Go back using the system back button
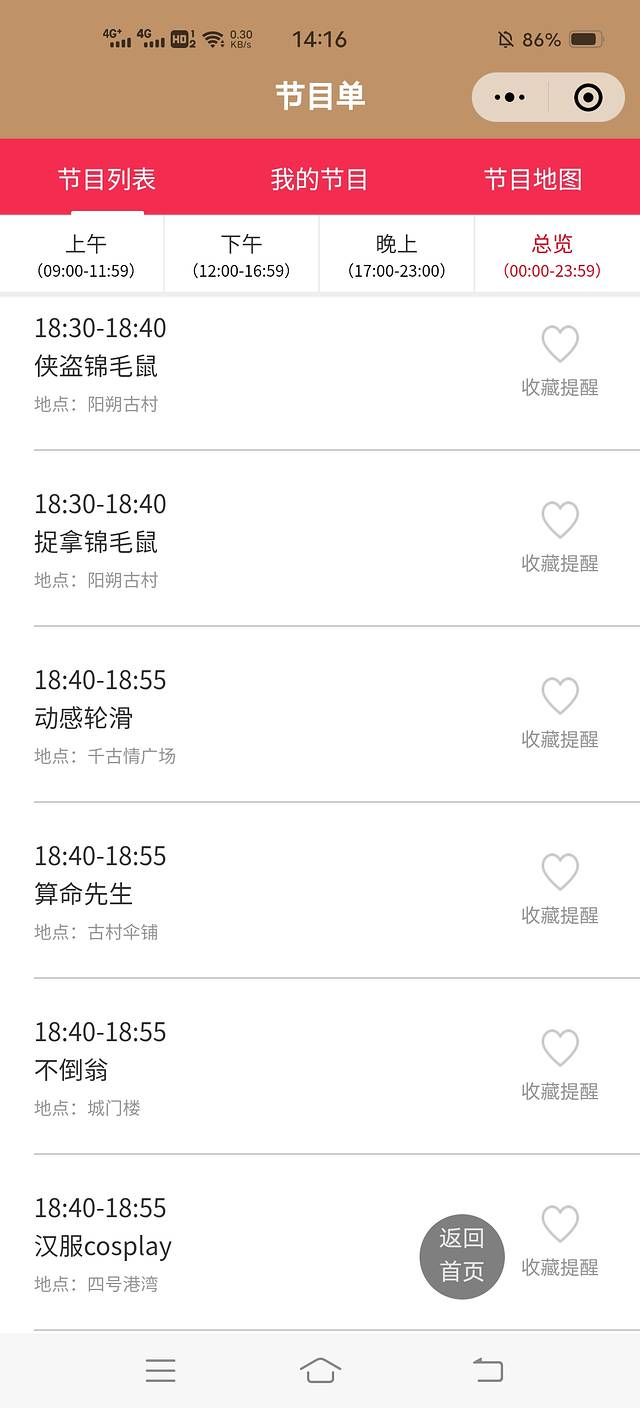 tap(488, 1370)
